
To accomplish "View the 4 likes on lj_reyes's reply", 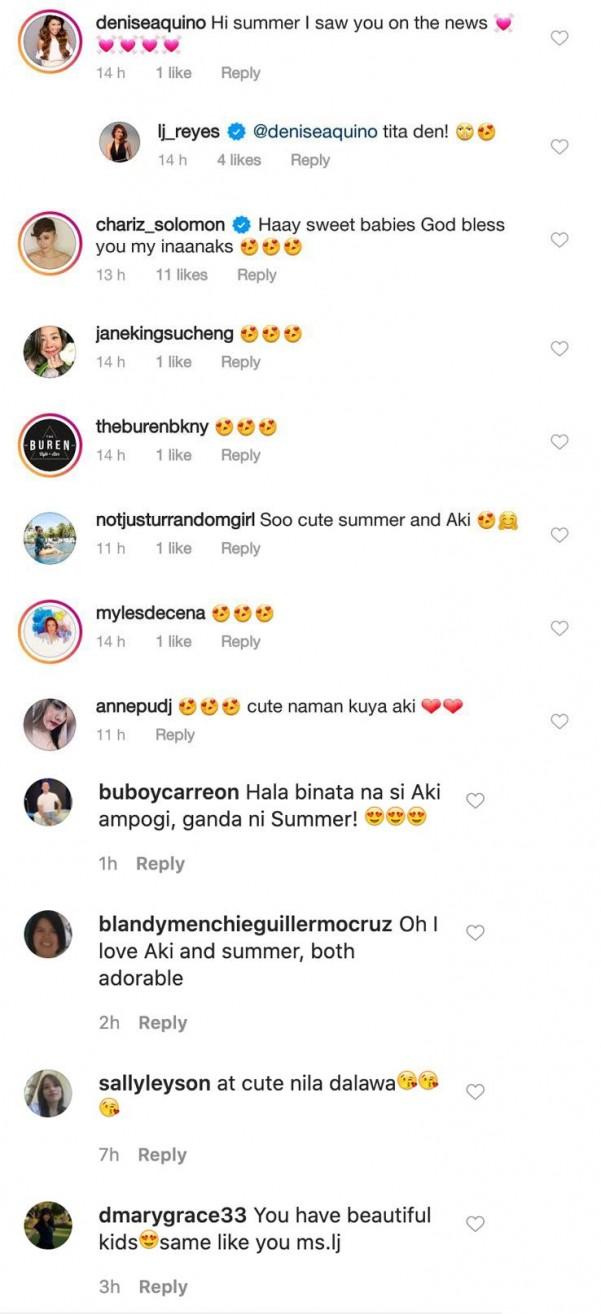I will click(239, 160).
